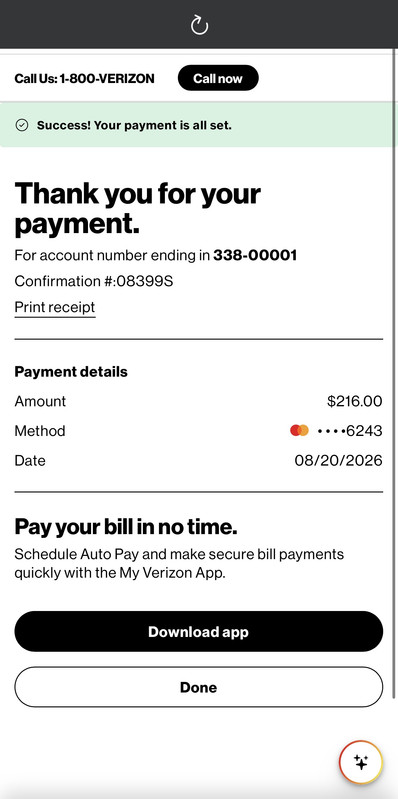
Task: Tap the Call now button
Action: pos(218,78)
